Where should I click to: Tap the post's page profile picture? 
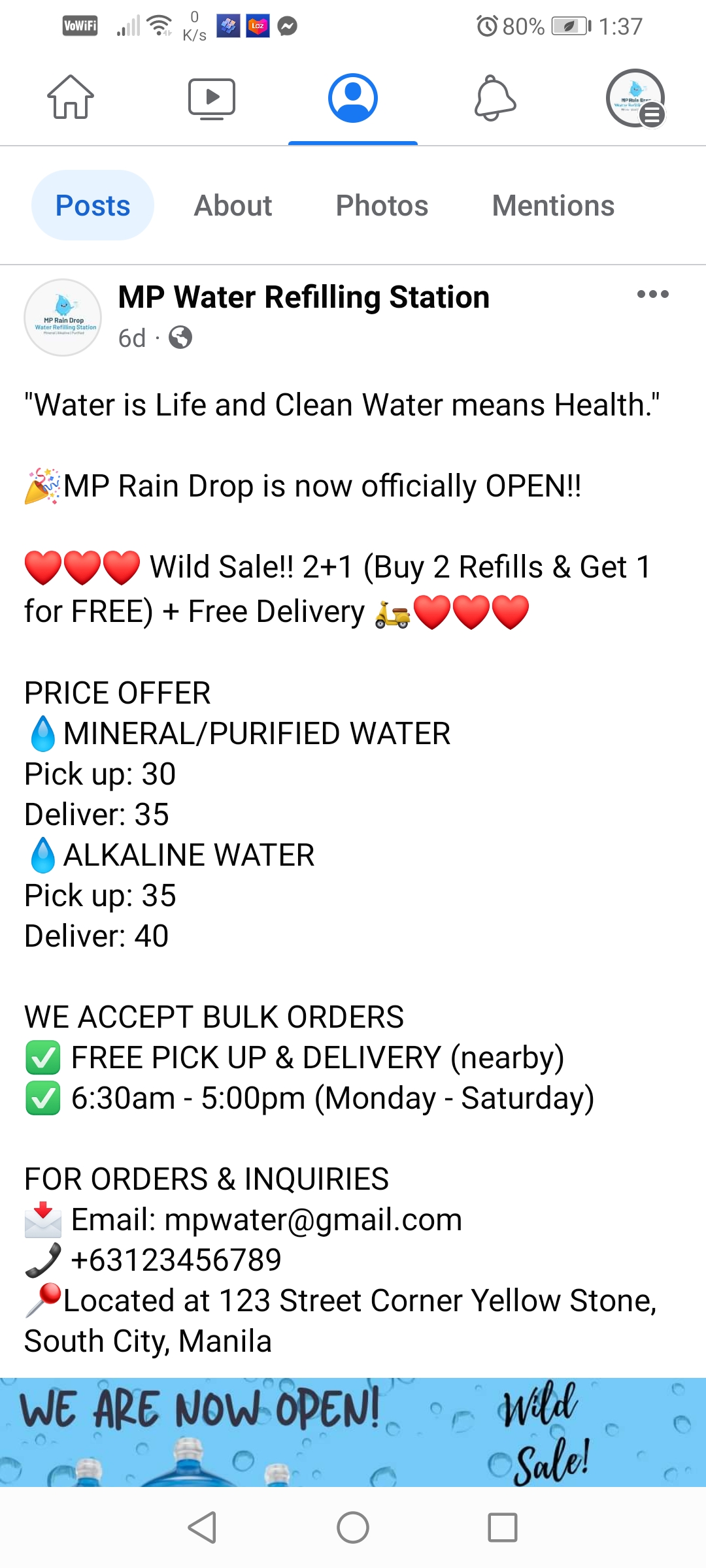click(x=63, y=318)
